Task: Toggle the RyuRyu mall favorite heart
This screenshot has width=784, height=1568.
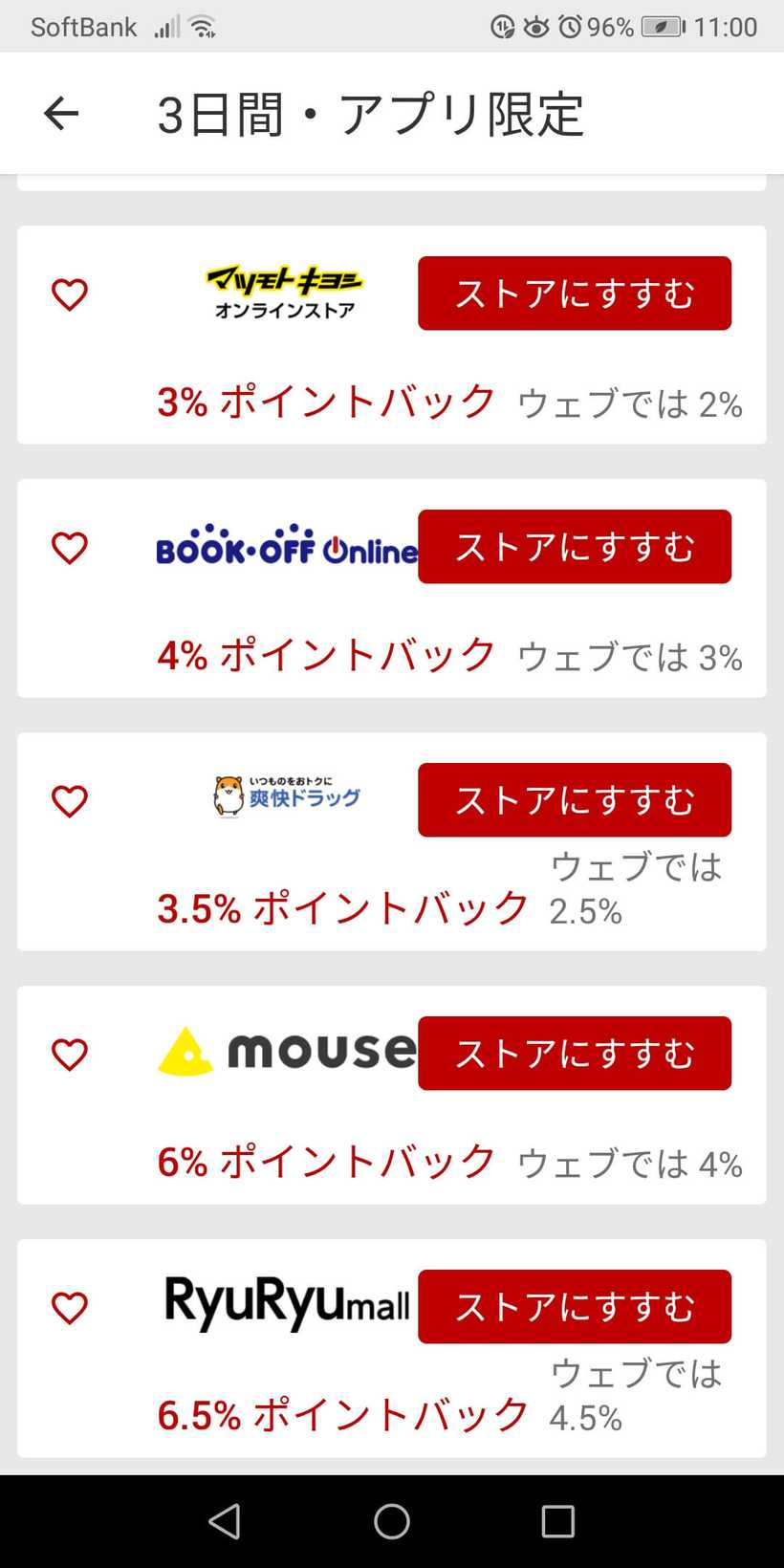Action: click(x=69, y=1307)
